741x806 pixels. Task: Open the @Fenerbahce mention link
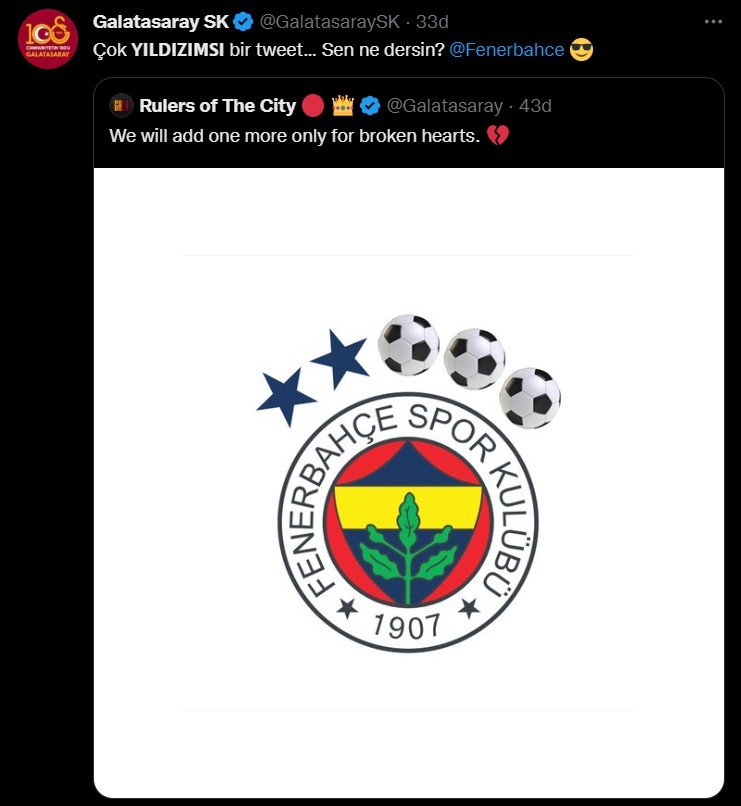[x=506, y=49]
